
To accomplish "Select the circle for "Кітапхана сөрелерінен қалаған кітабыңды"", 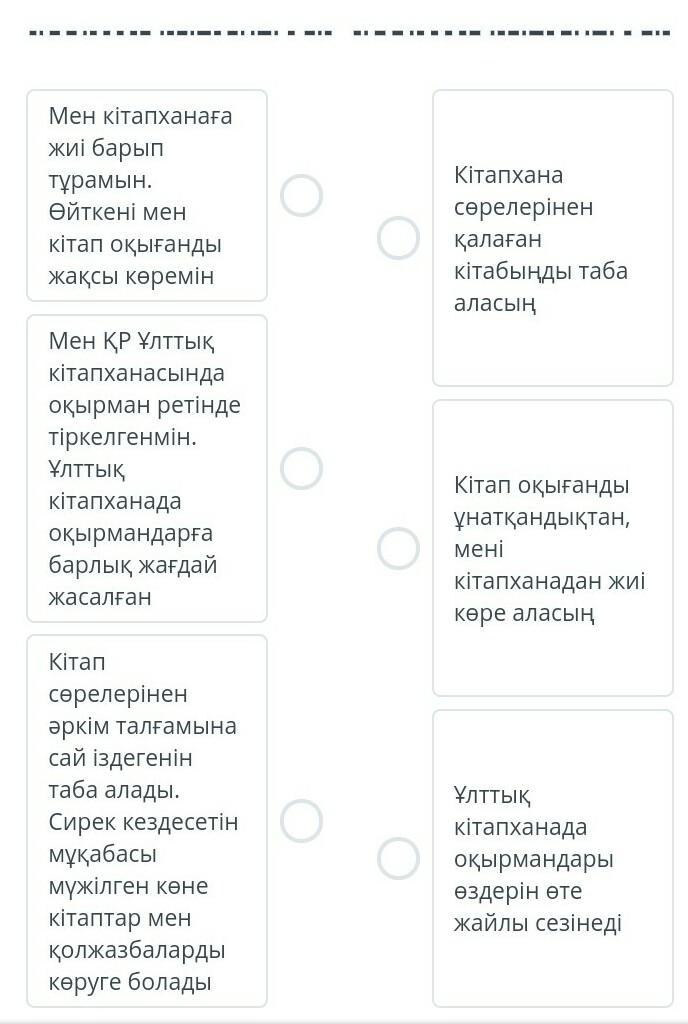I will coord(398,238).
